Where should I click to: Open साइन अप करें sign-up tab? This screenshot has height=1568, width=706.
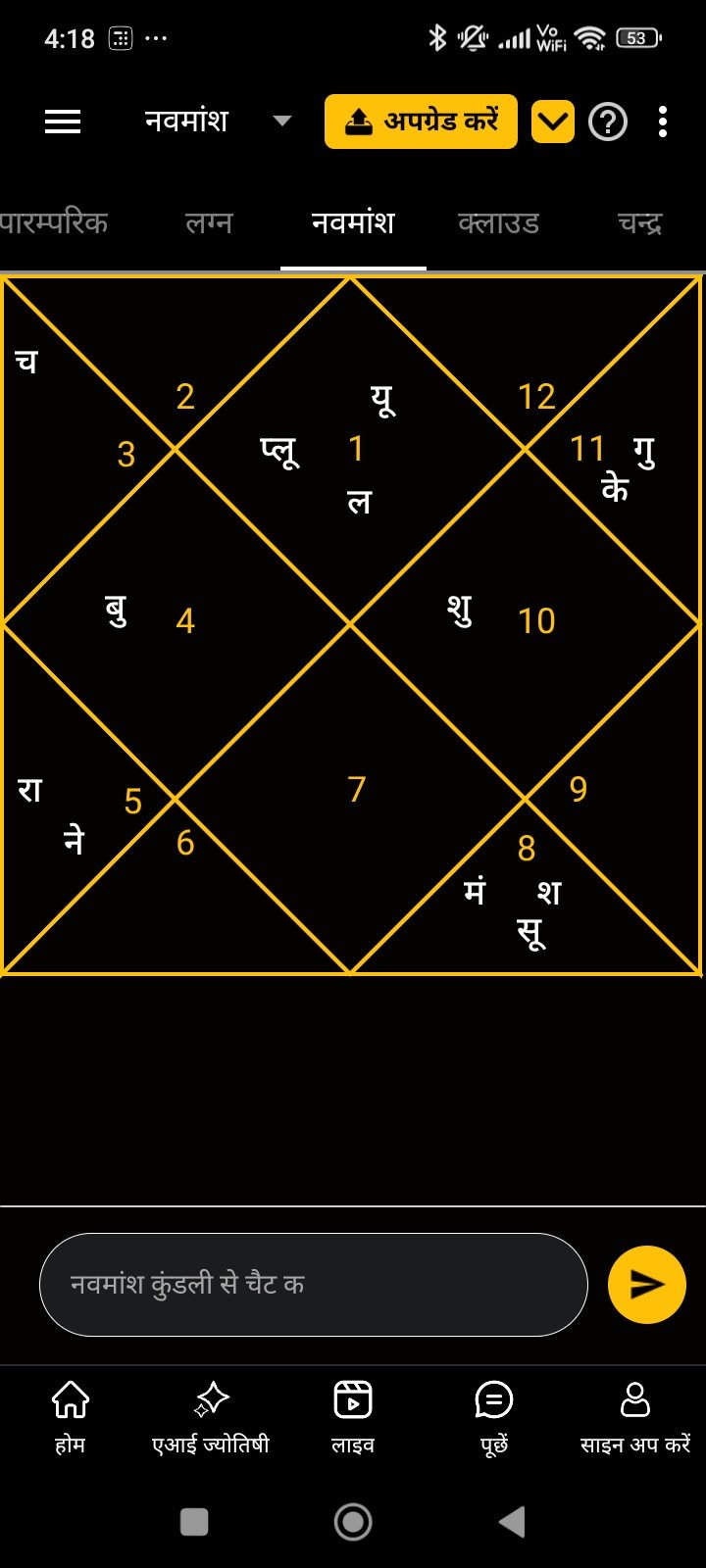pyautogui.click(x=635, y=1416)
